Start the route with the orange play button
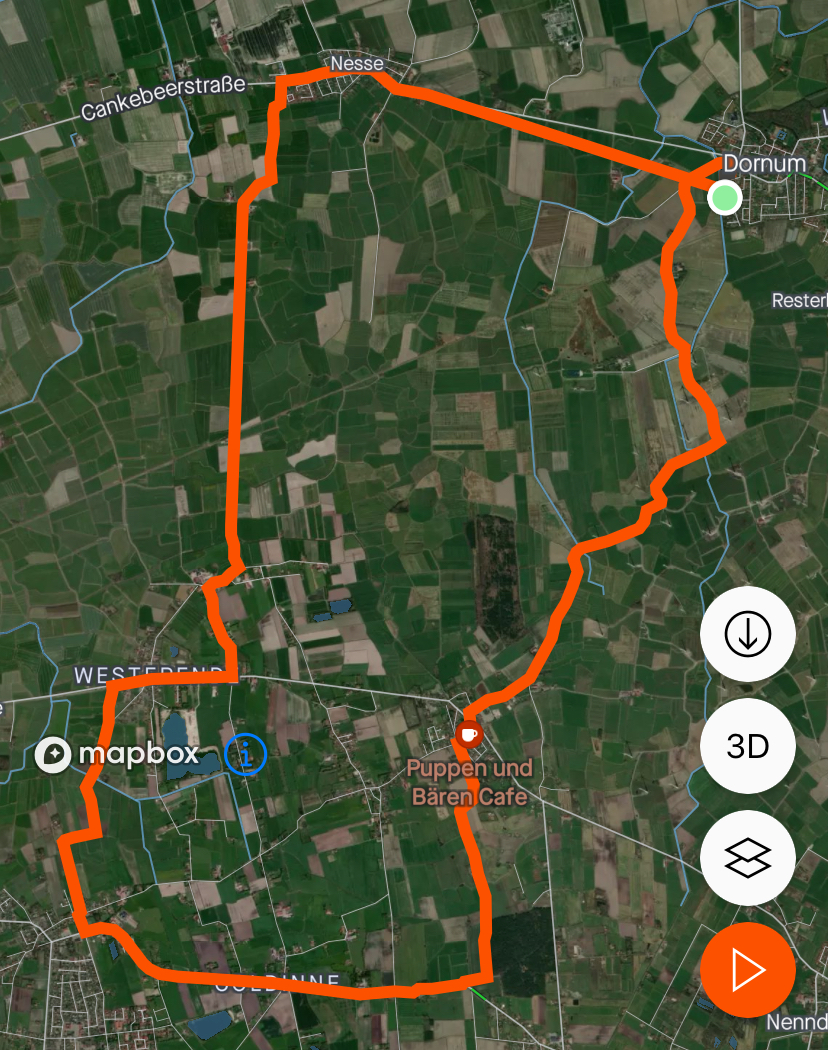Viewport: 828px width, 1050px height. point(748,970)
